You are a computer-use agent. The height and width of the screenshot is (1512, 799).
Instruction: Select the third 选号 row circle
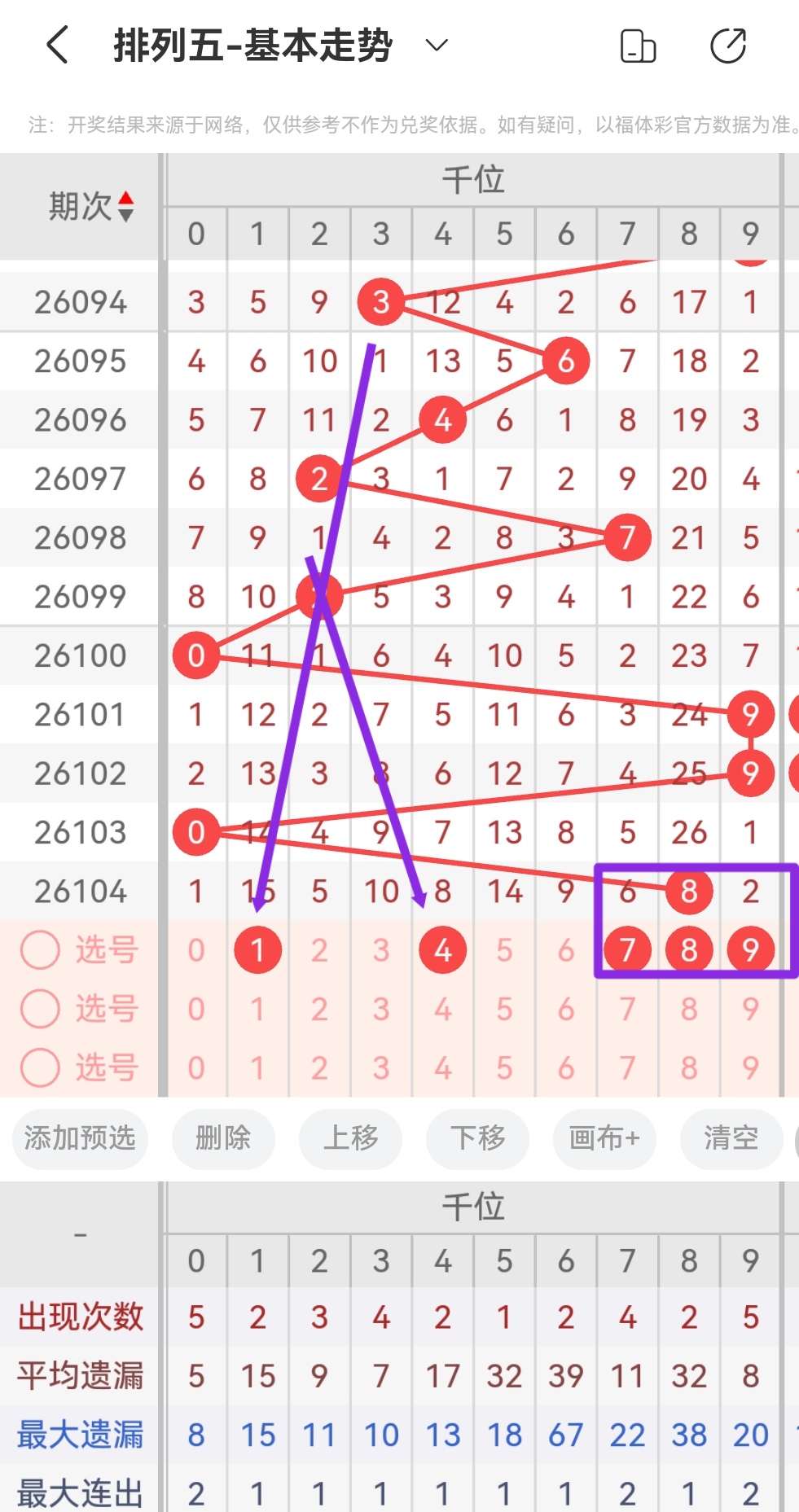(39, 1068)
